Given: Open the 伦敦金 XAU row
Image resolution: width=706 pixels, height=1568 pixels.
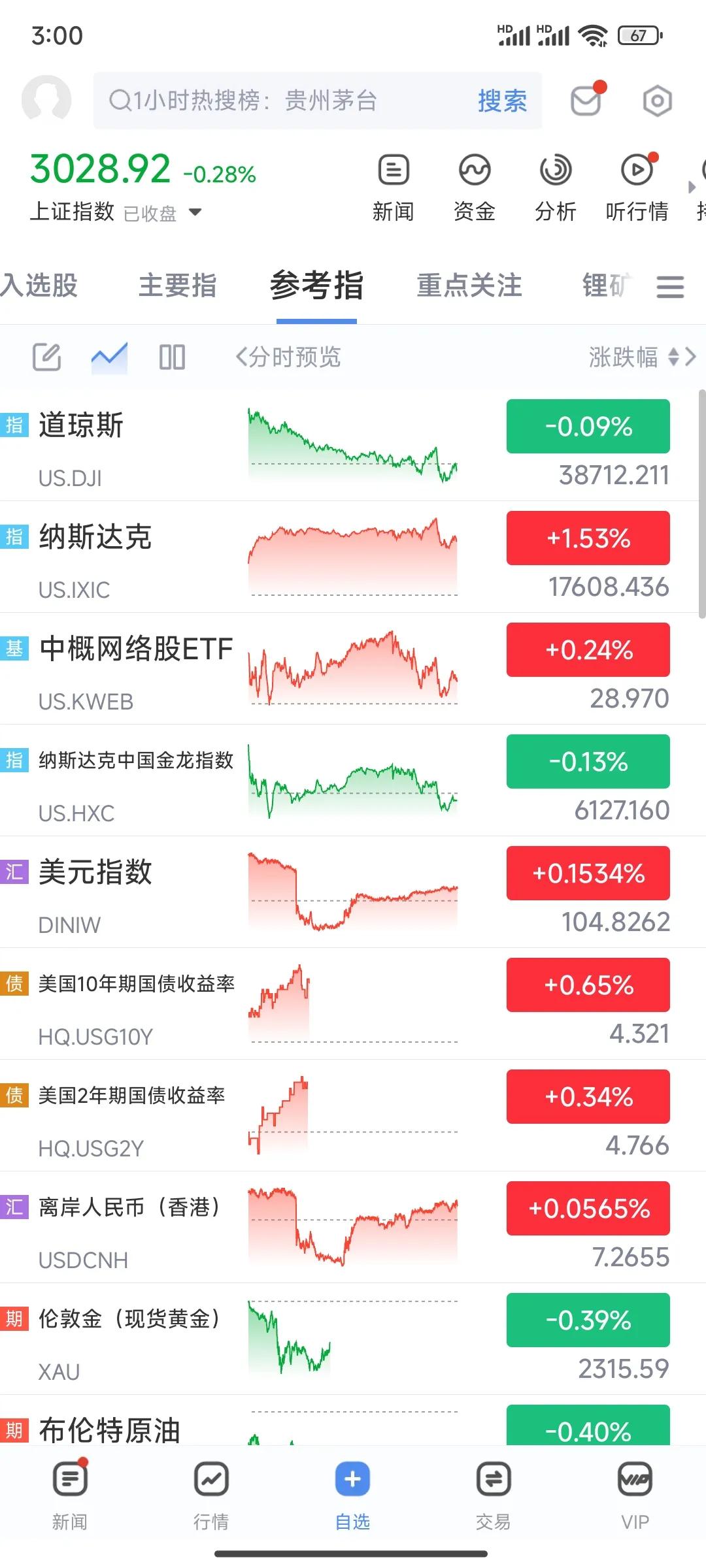Looking at the screenshot, I should [353, 1339].
